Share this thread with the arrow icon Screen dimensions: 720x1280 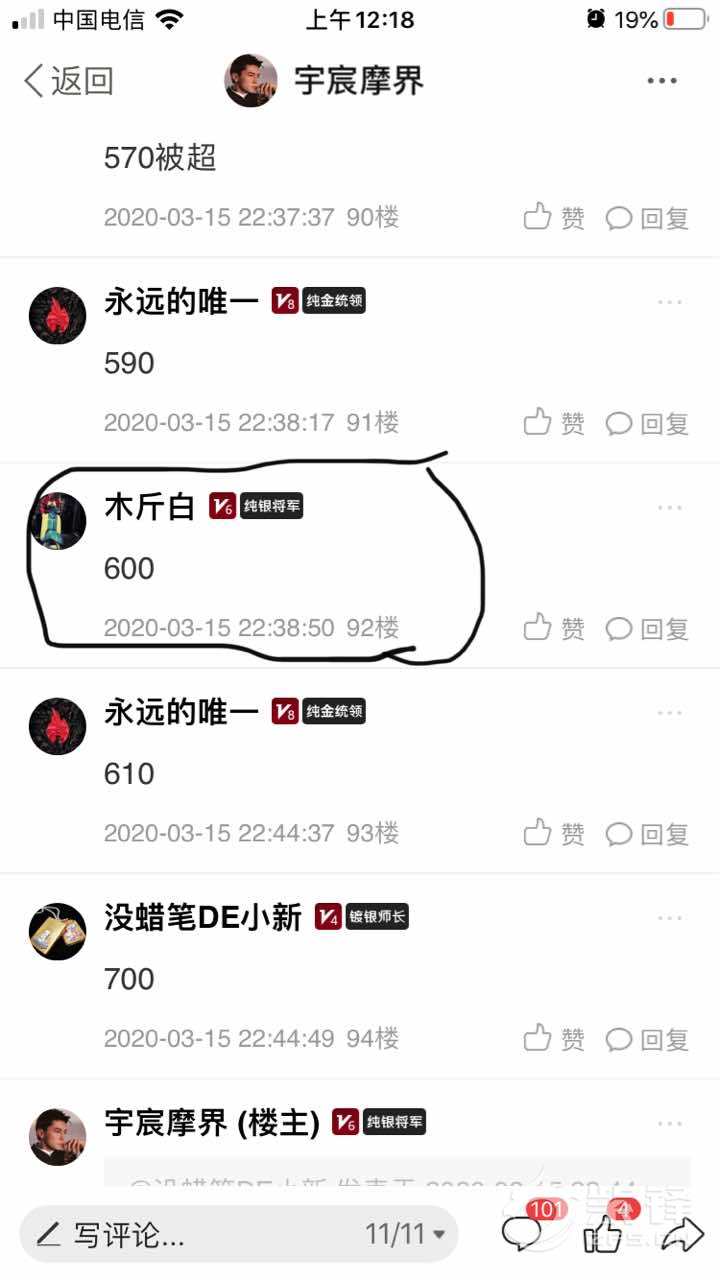click(x=682, y=1234)
